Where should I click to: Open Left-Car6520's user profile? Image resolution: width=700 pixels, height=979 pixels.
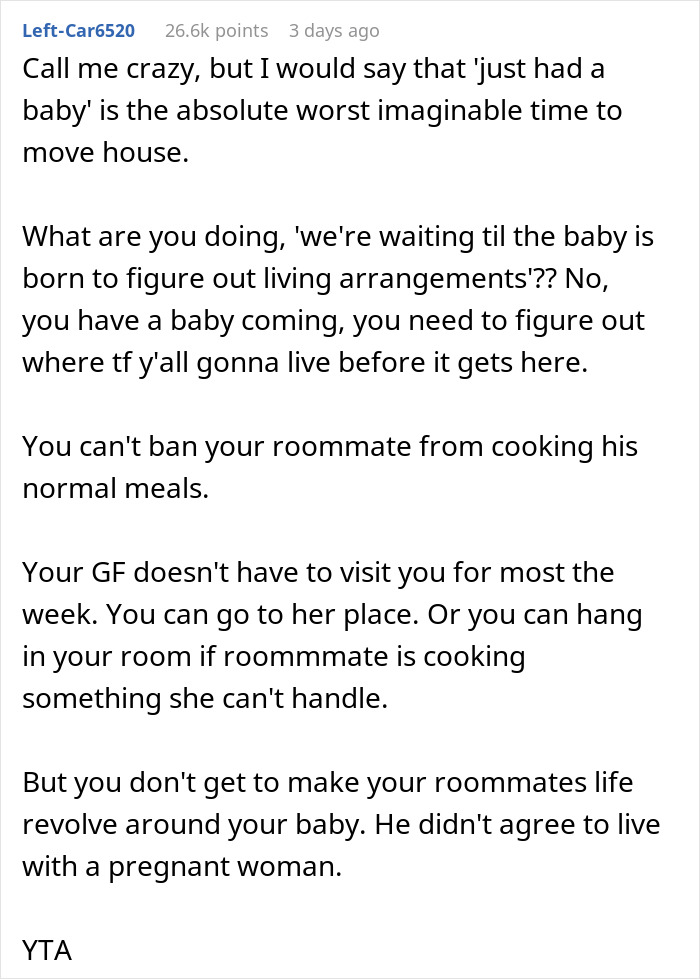tap(79, 31)
